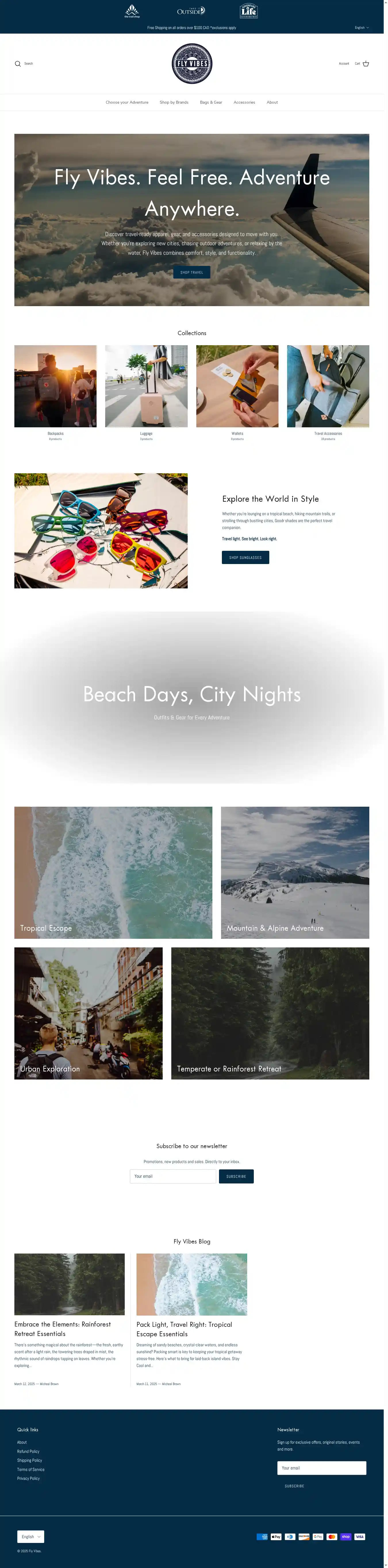Open the English language dropdown in footer

pos(30,1537)
